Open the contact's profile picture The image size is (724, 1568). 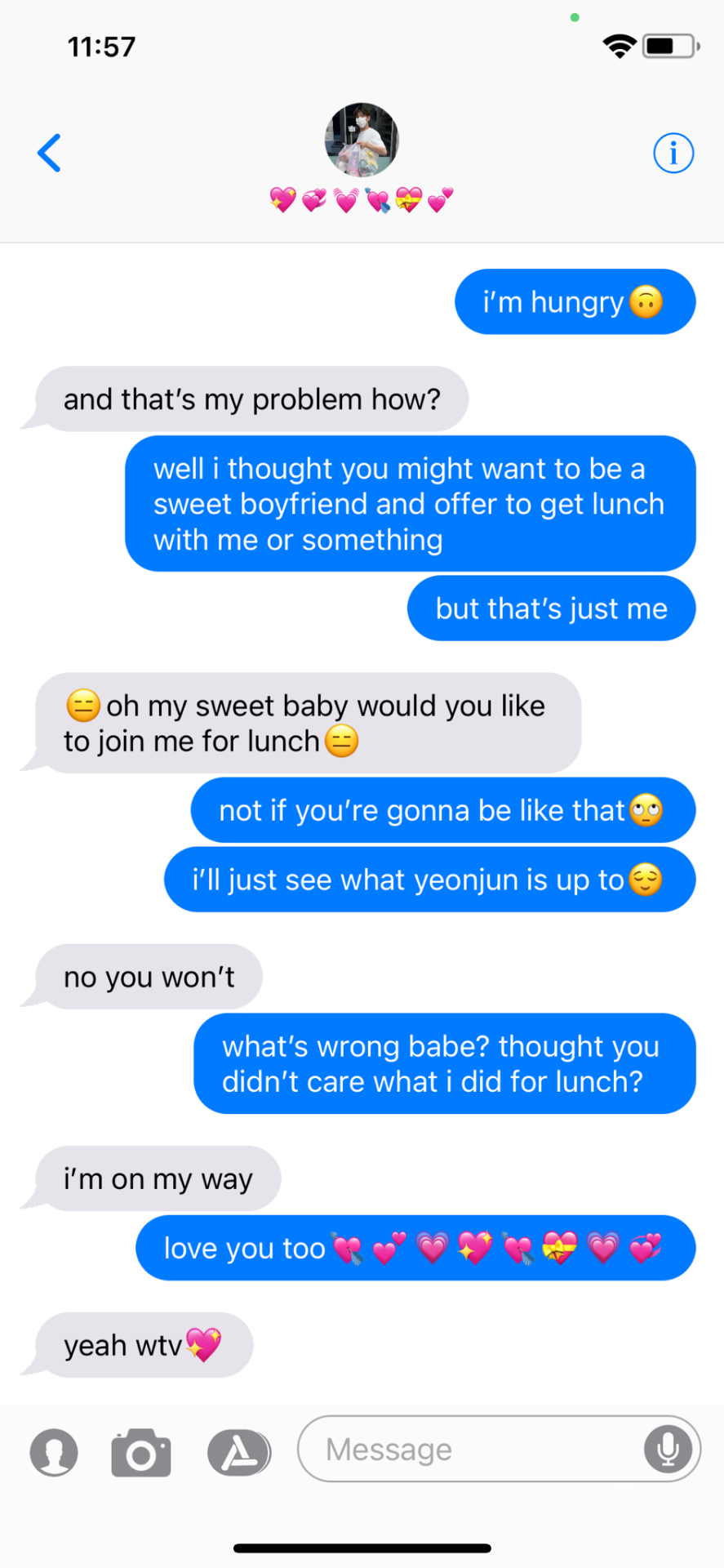[x=362, y=140]
